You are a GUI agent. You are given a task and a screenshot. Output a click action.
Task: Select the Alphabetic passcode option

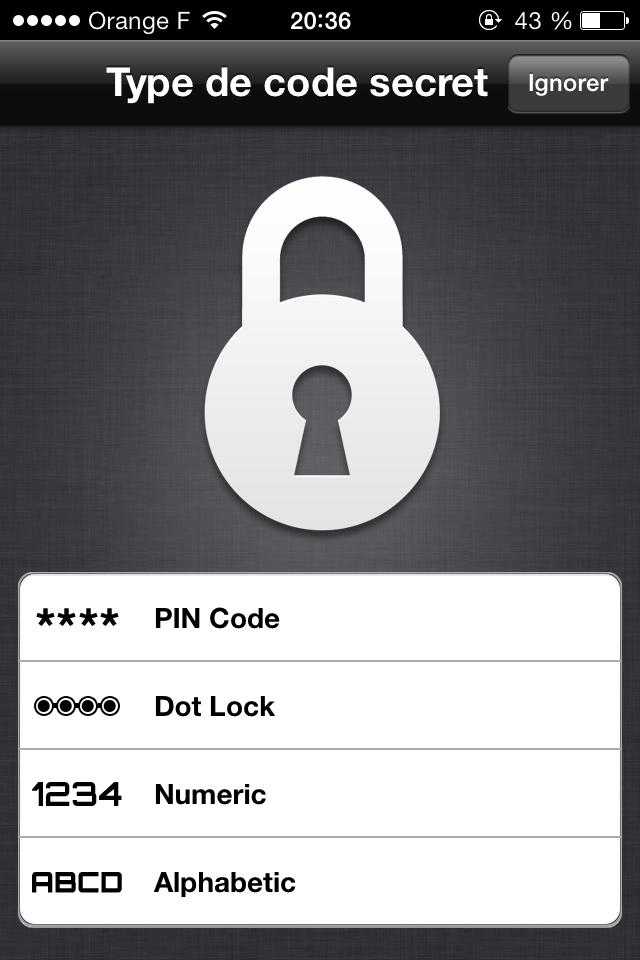(320, 882)
